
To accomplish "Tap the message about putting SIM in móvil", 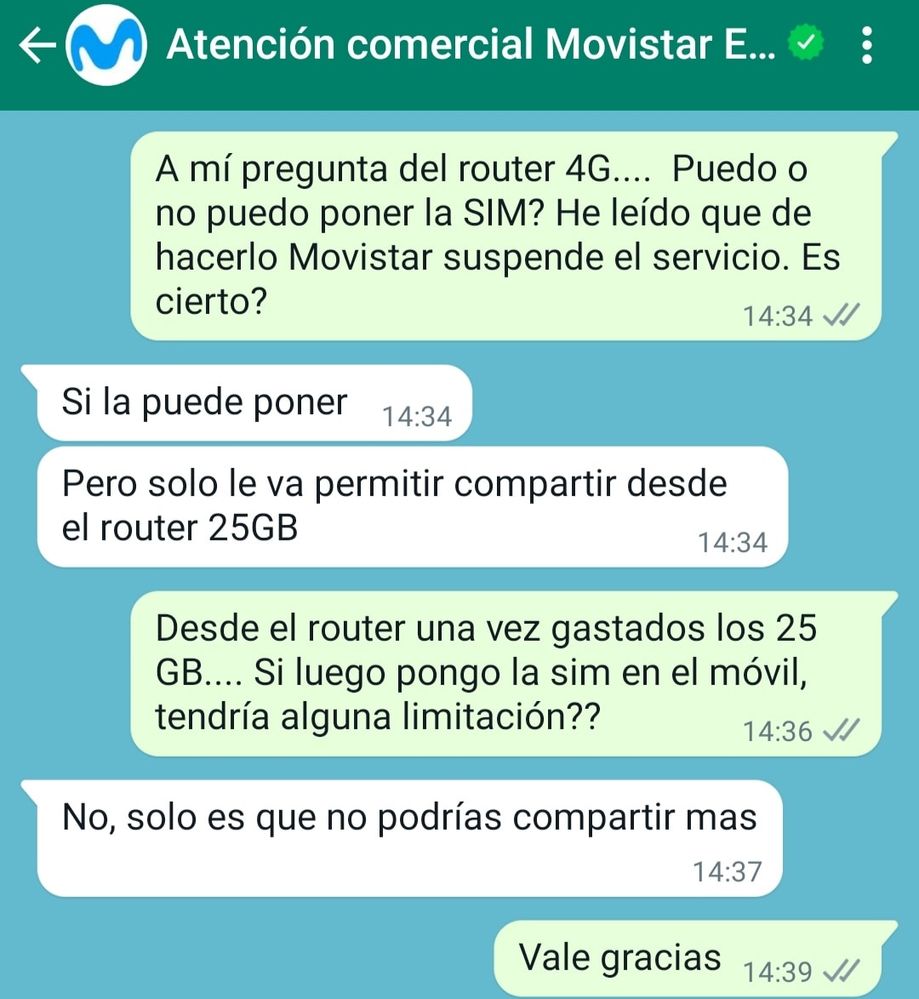I will click(x=500, y=670).
